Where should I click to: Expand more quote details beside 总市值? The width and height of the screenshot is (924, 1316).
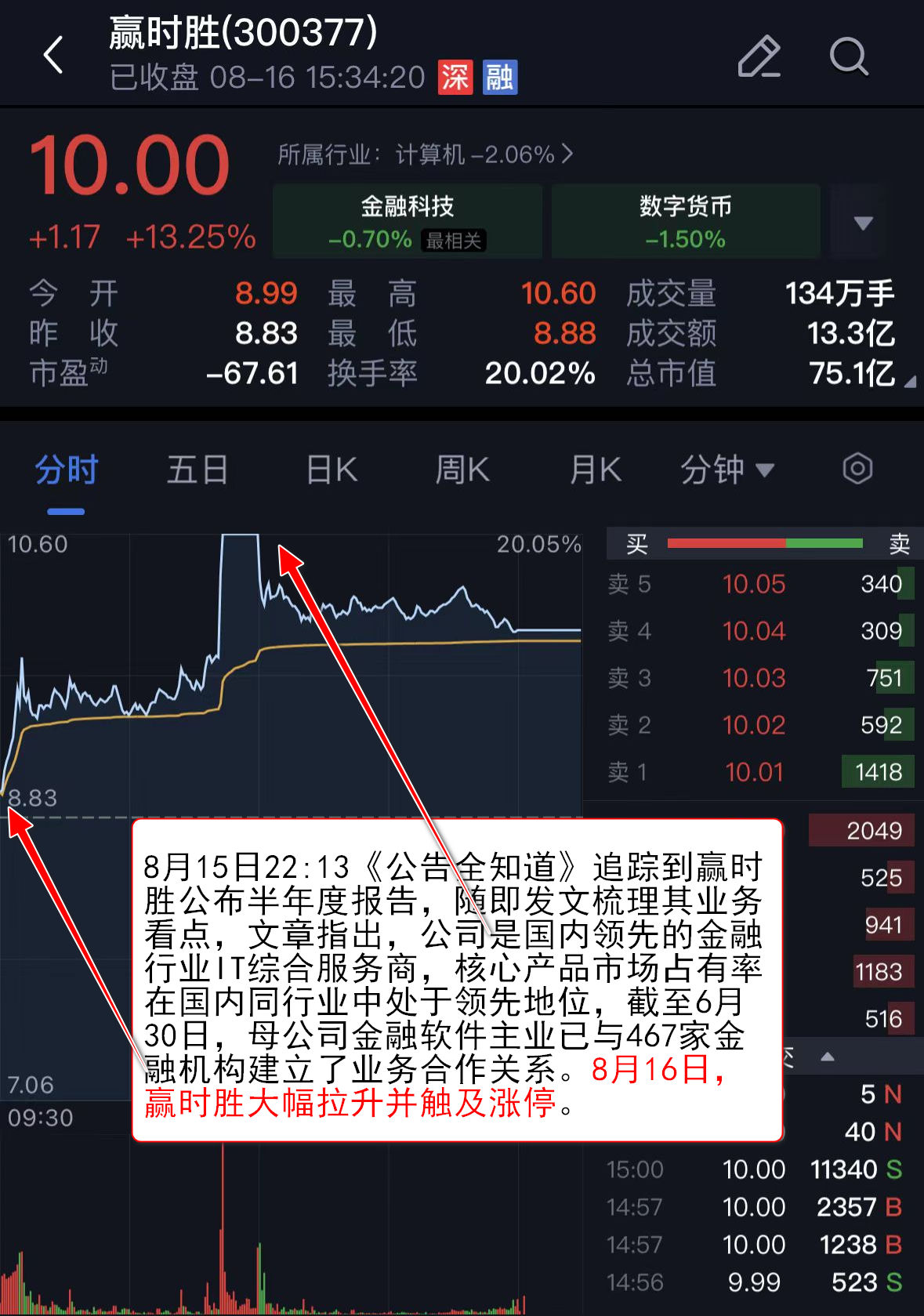click(x=909, y=382)
